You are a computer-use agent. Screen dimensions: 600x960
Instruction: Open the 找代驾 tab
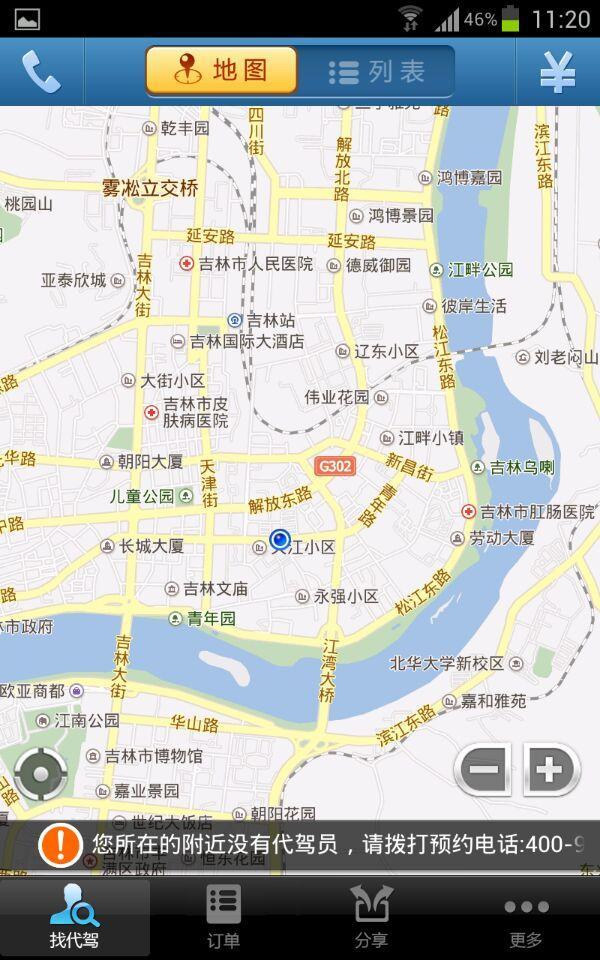pos(75,916)
